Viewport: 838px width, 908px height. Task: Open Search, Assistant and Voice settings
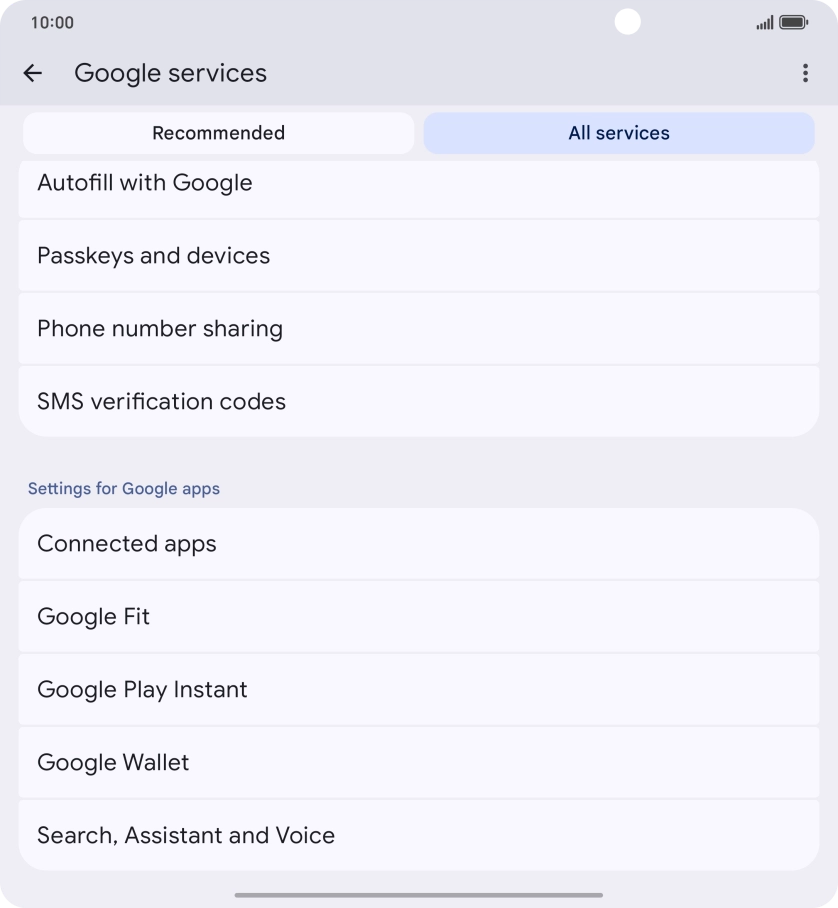pos(418,835)
